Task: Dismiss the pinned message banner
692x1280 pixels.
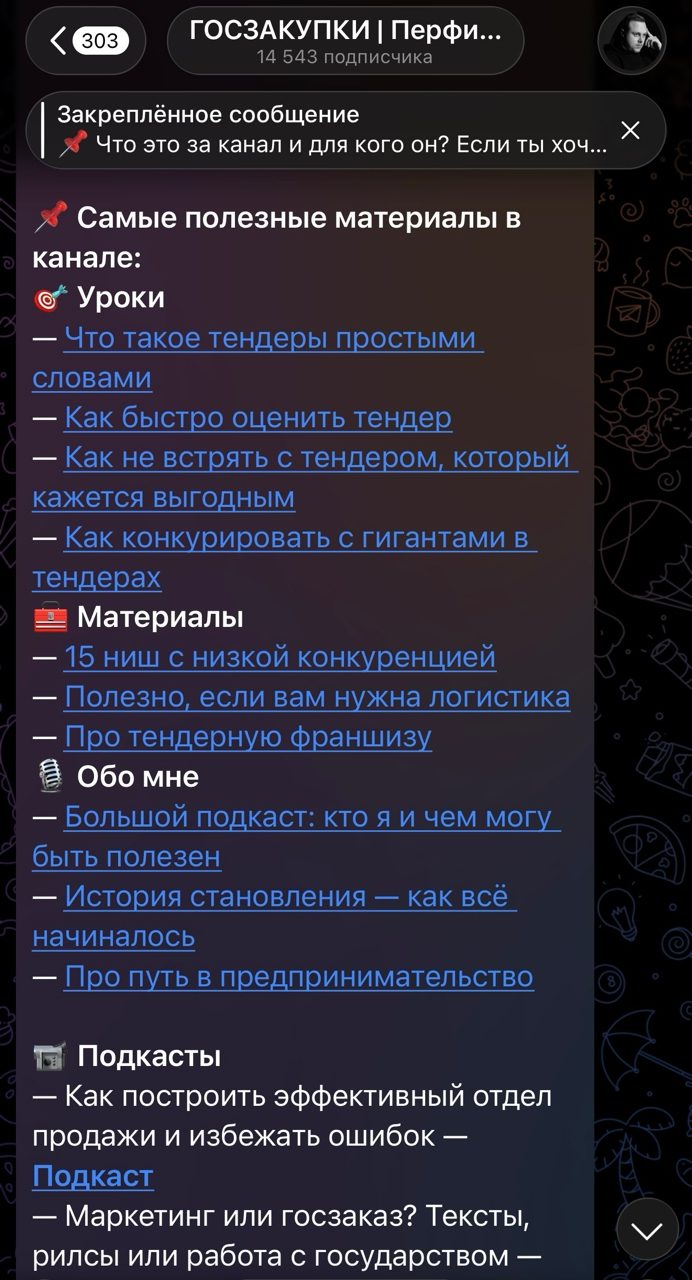Action: [x=630, y=130]
